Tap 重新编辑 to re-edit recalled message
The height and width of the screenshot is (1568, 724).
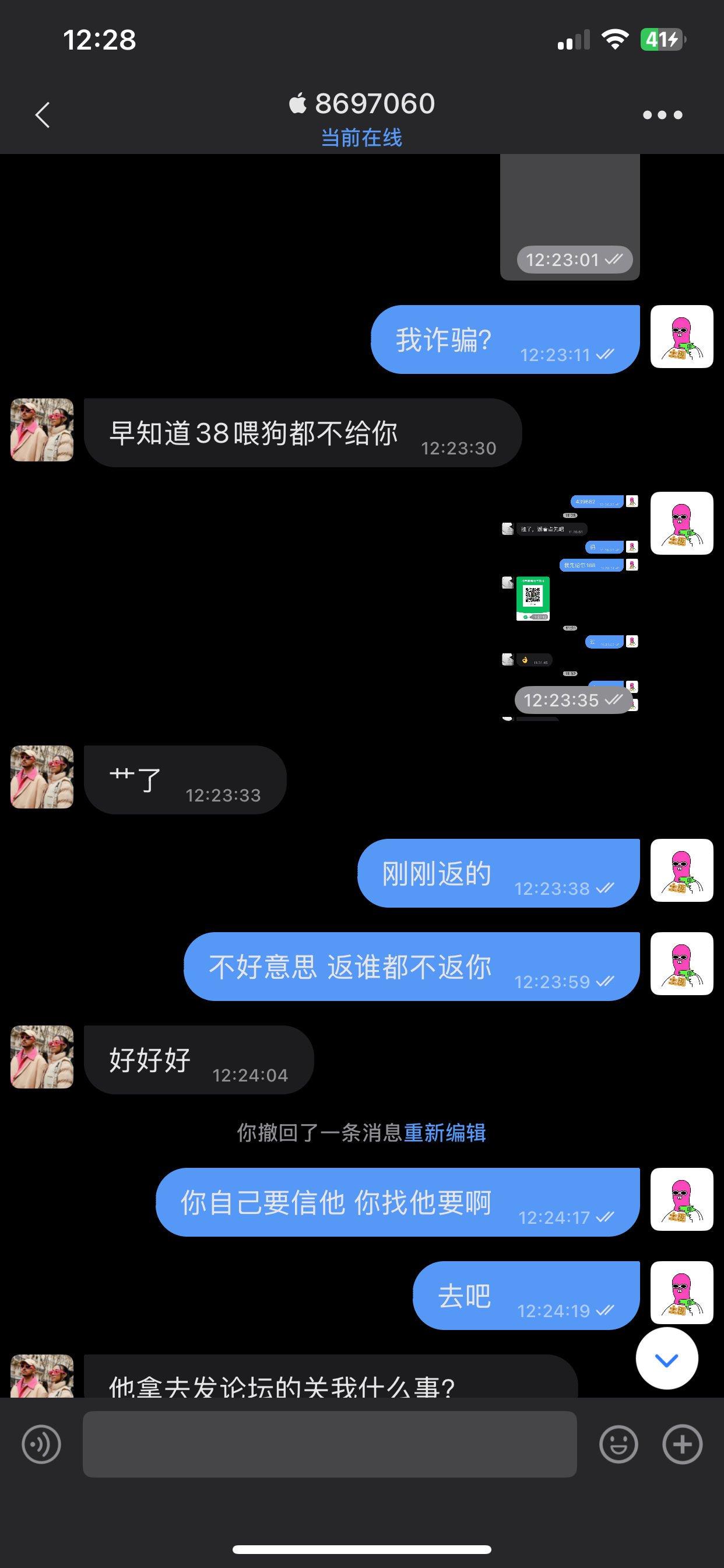(x=445, y=1133)
